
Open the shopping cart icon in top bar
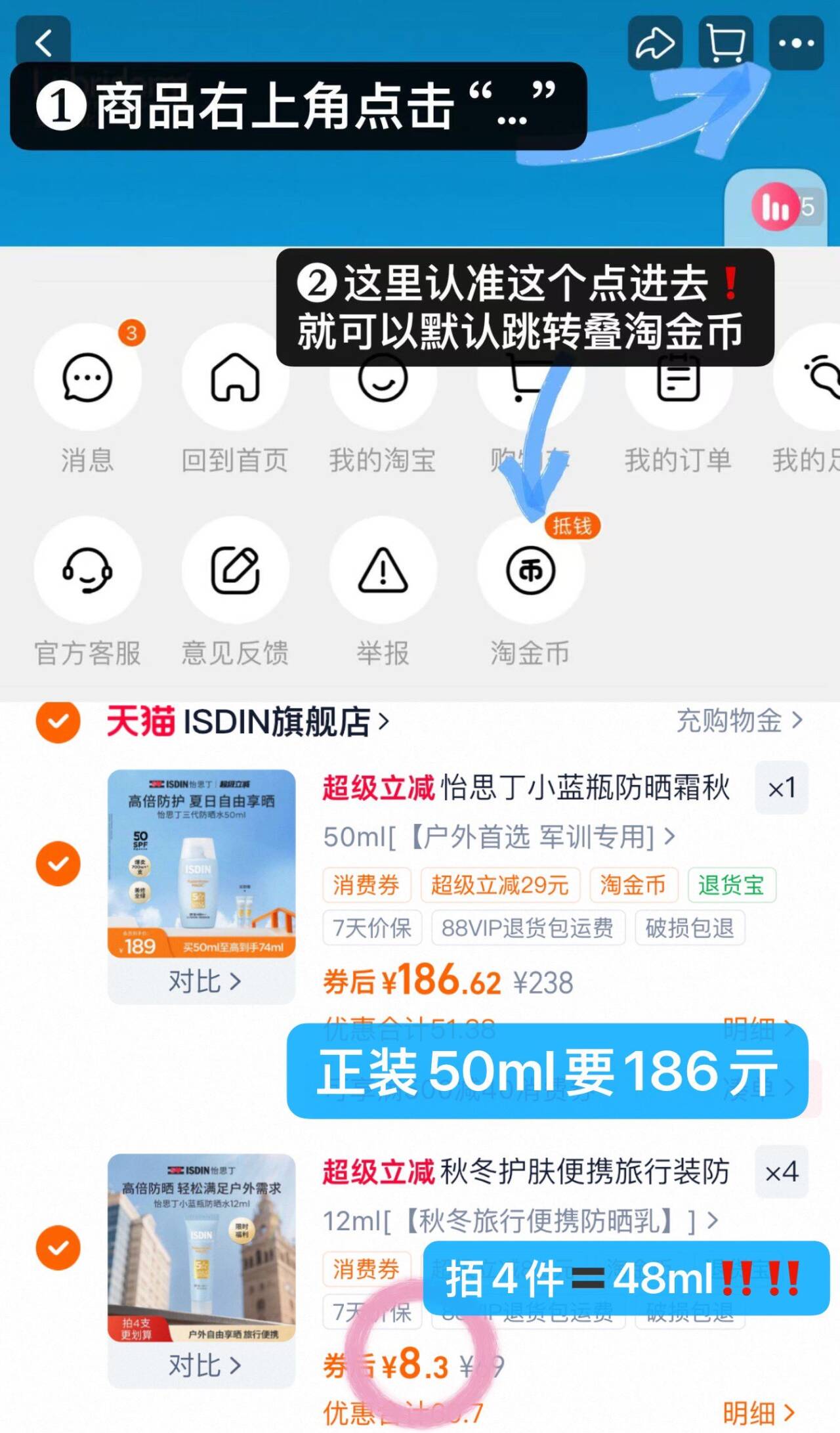[724, 43]
